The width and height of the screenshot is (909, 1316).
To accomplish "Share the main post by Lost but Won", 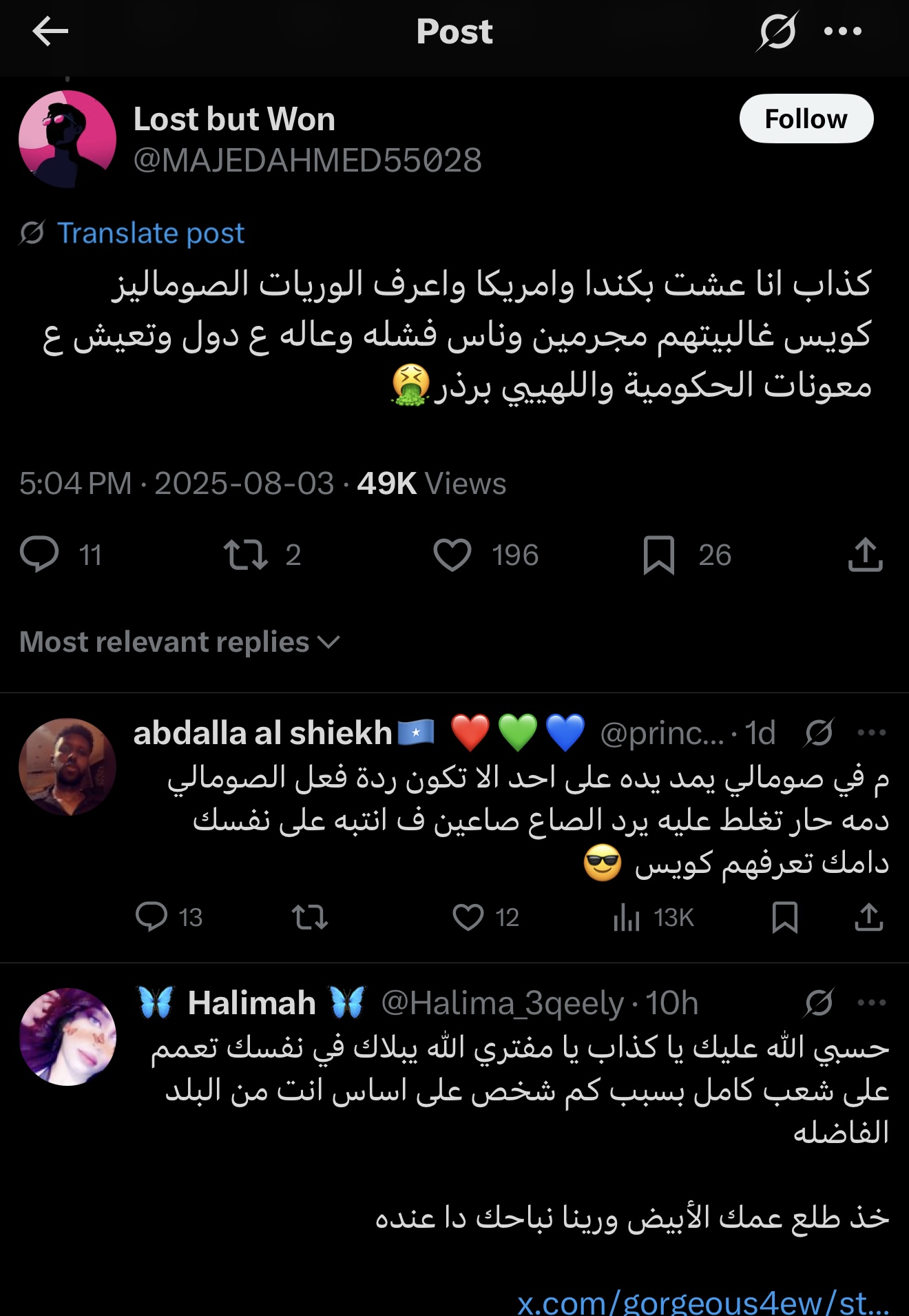I will click(865, 555).
